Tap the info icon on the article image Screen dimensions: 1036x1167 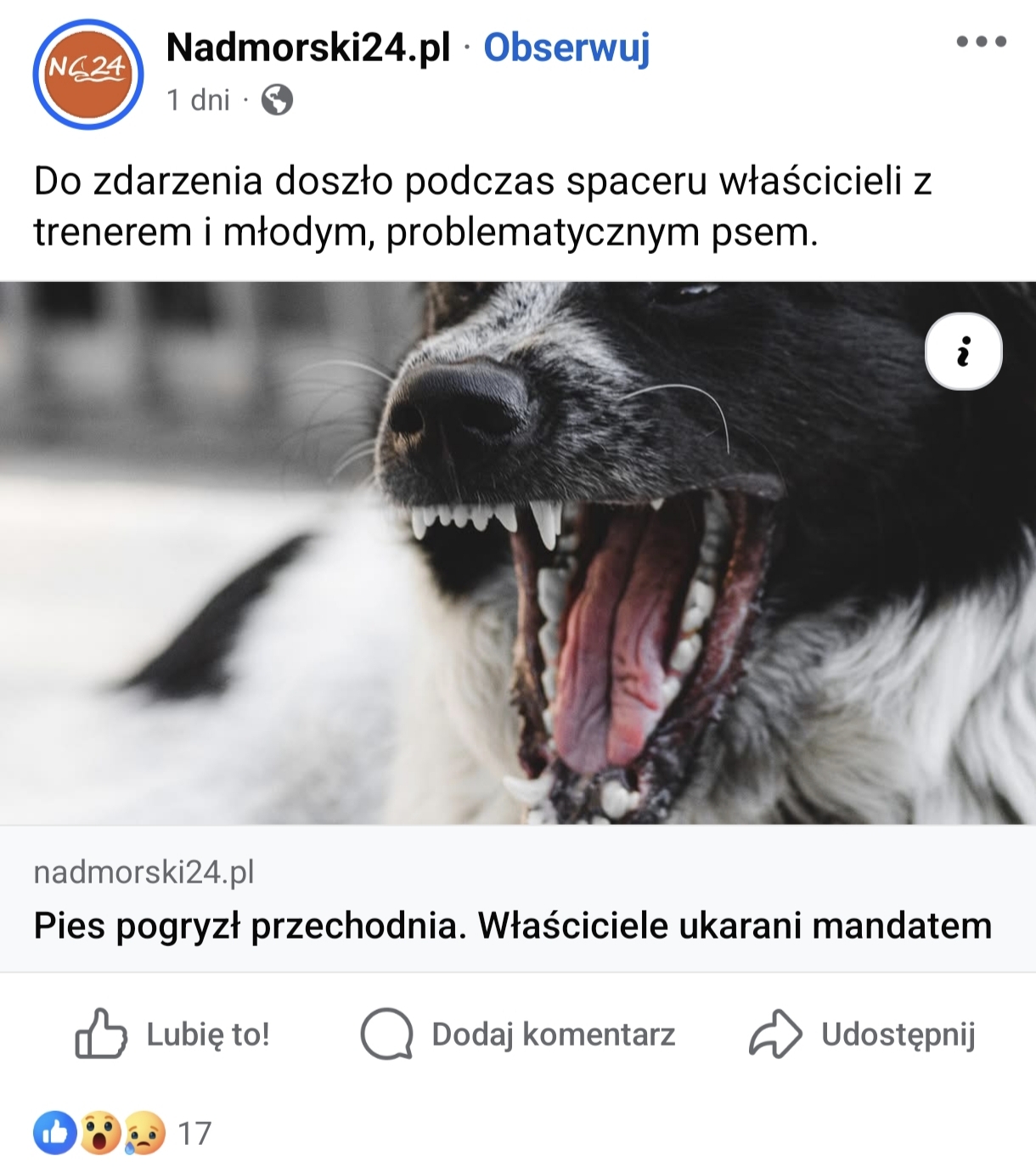pyautogui.click(x=963, y=352)
